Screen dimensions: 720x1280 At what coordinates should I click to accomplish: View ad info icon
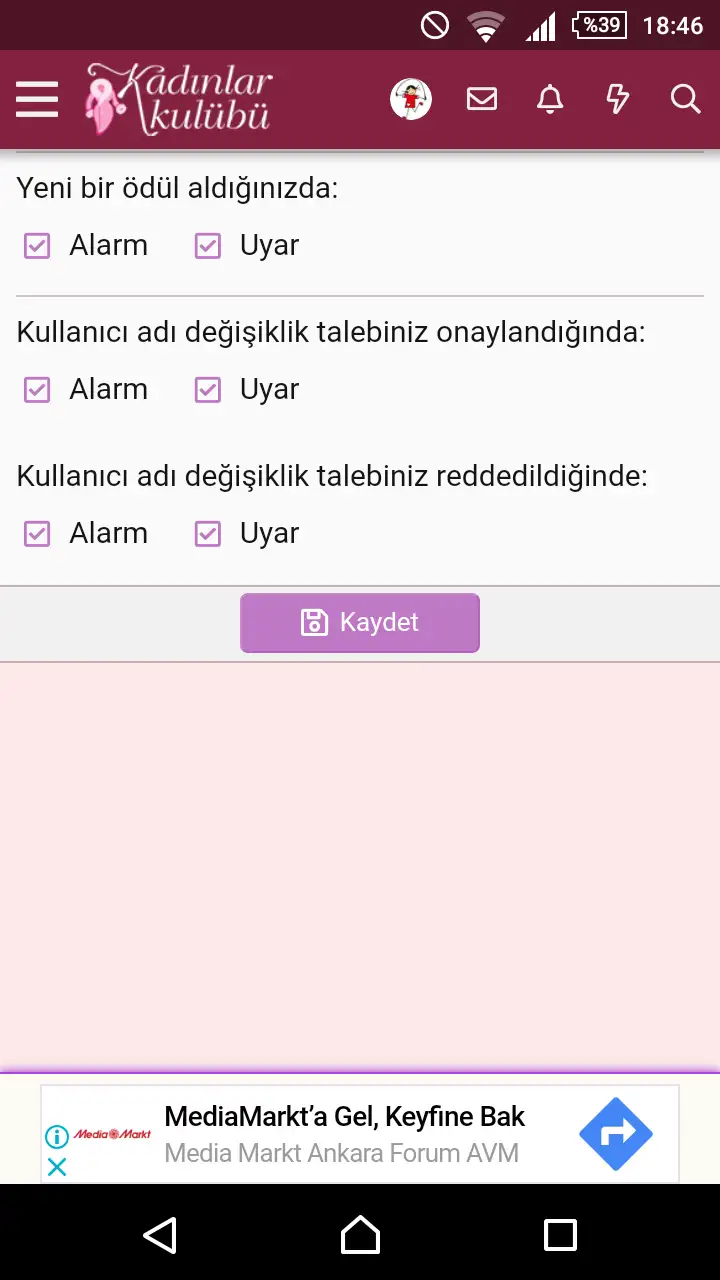[57, 1136]
